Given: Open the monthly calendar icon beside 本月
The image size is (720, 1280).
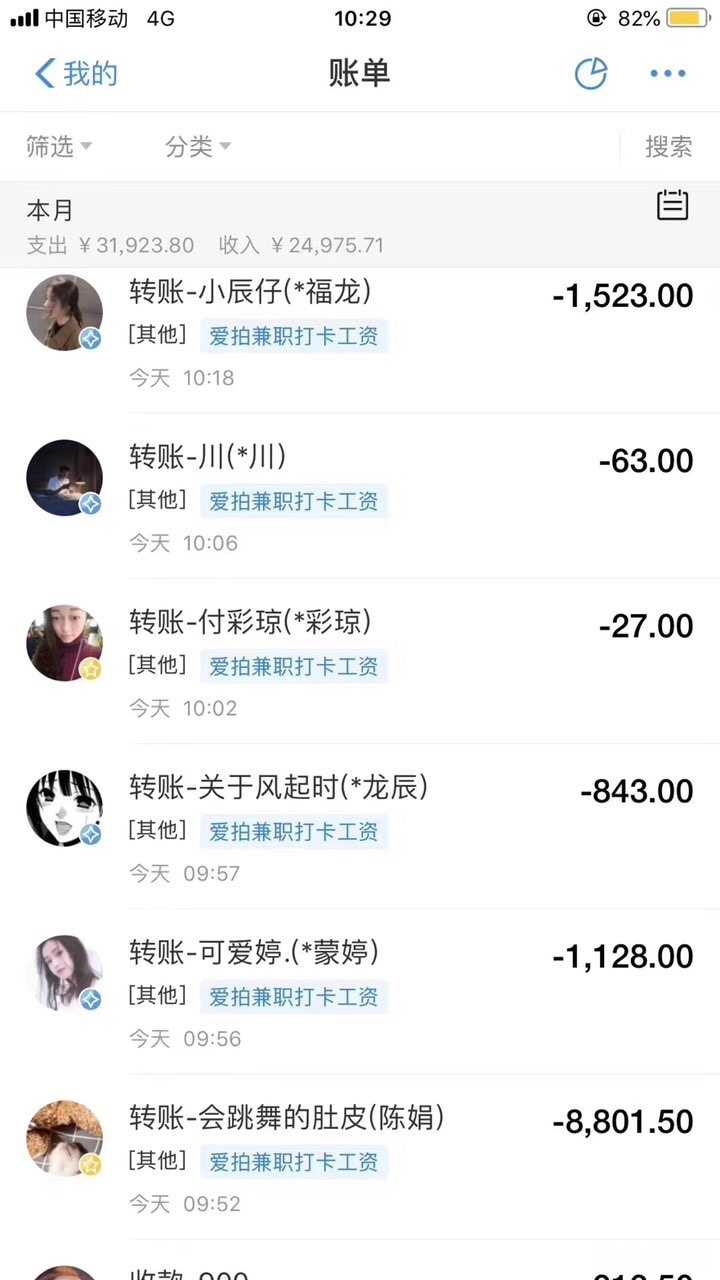Looking at the screenshot, I should pos(672,205).
